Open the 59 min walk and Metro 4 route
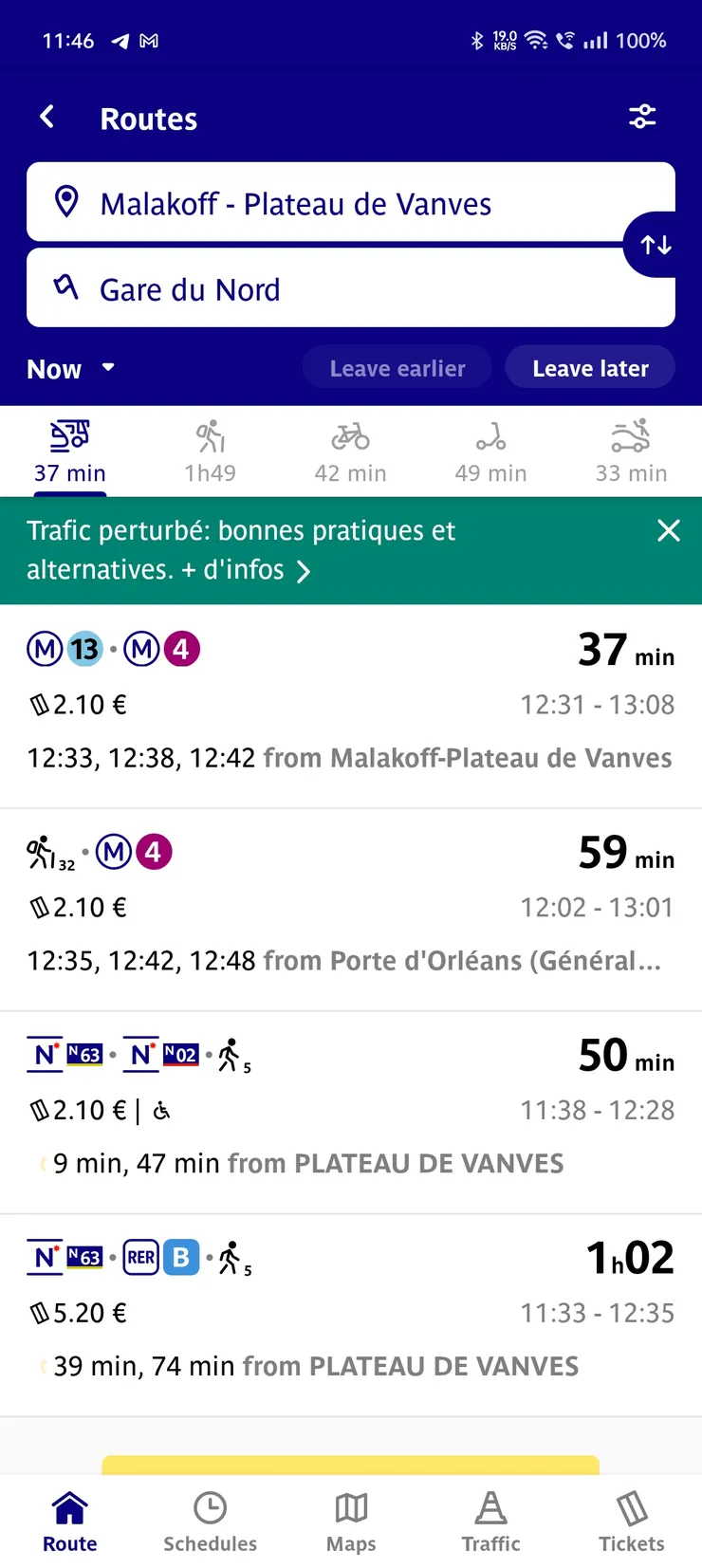 (350, 909)
